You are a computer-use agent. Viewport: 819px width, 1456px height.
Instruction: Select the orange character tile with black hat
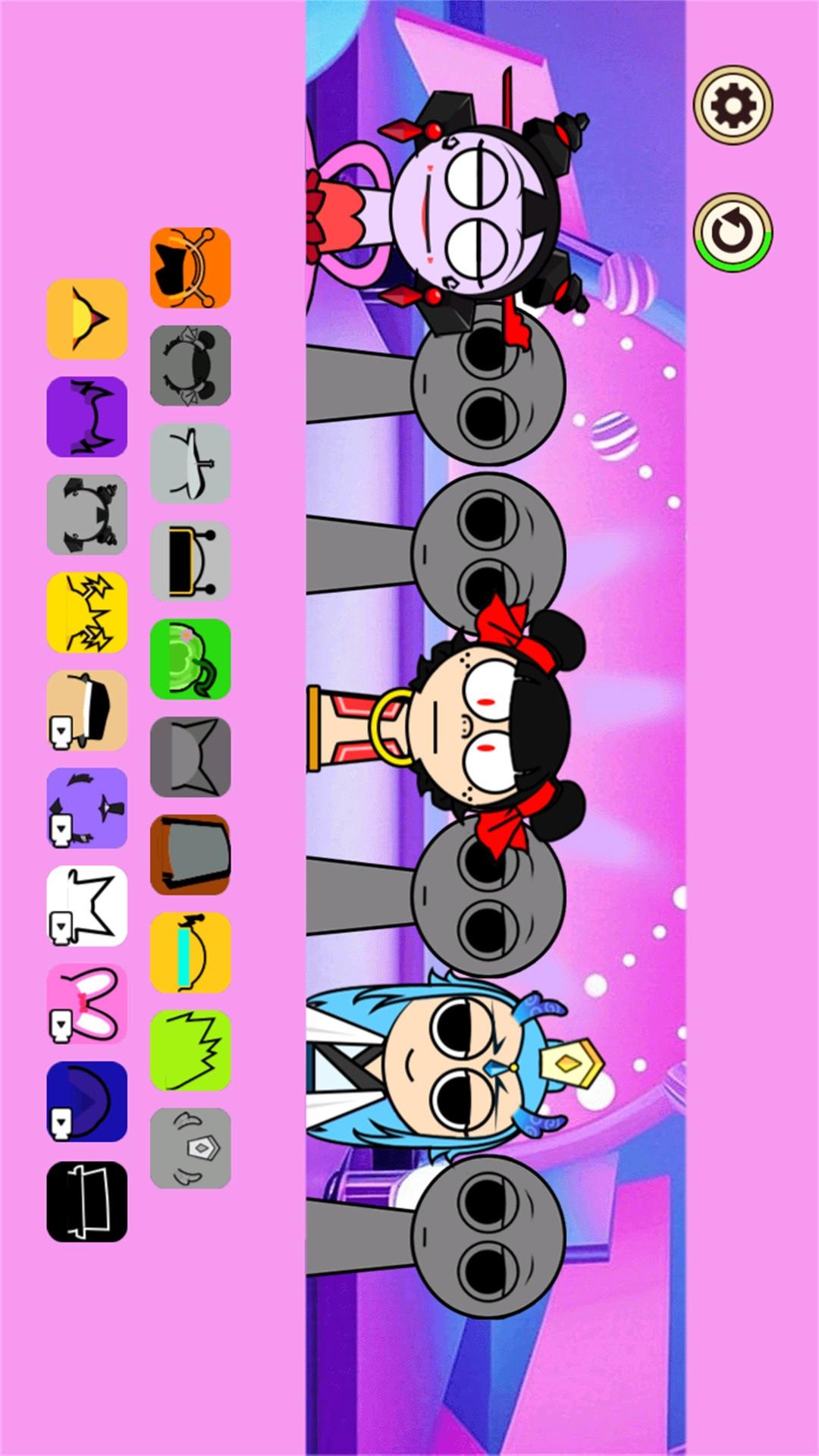190,268
